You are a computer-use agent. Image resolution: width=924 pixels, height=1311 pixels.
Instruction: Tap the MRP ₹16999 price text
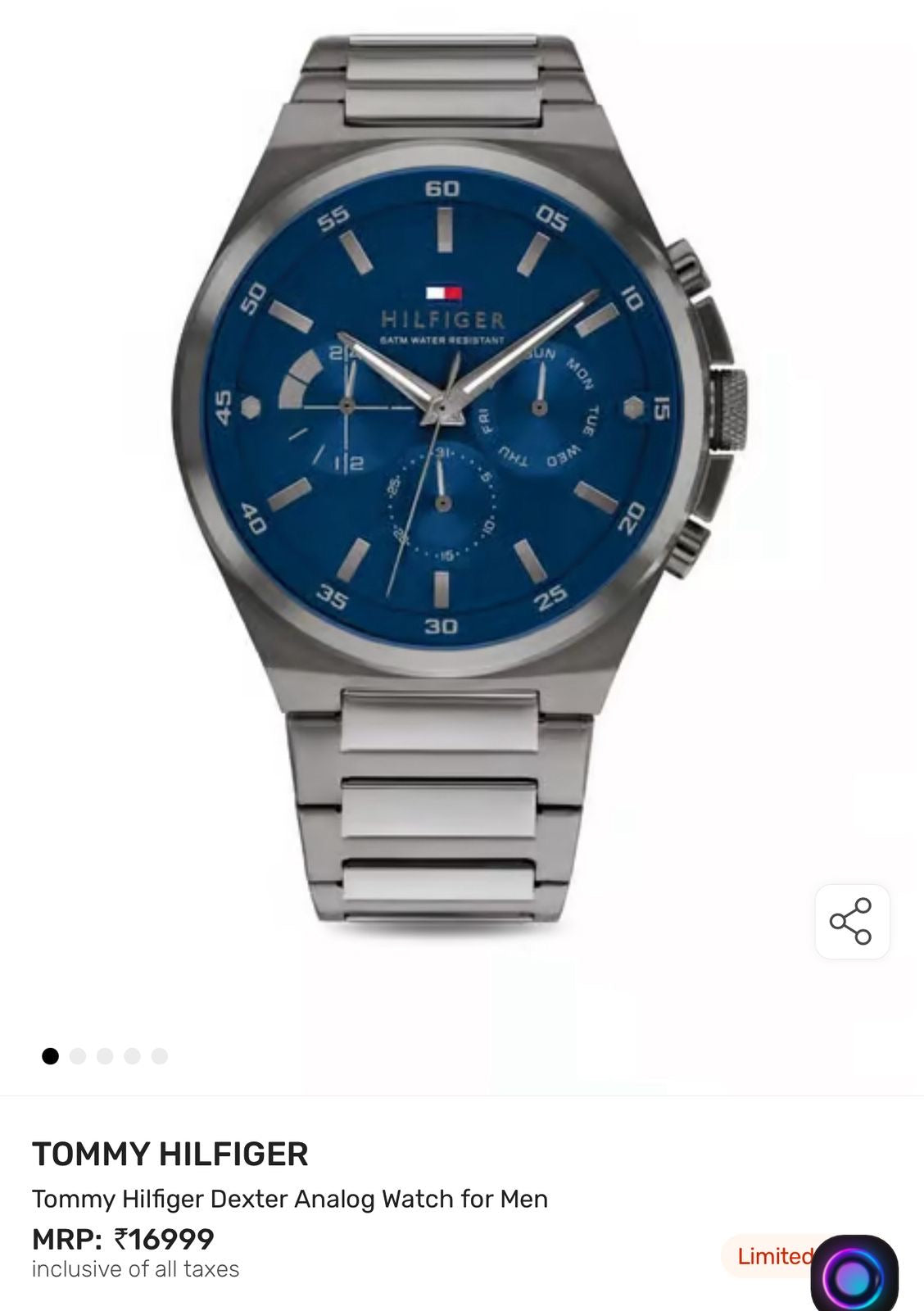tap(121, 1239)
